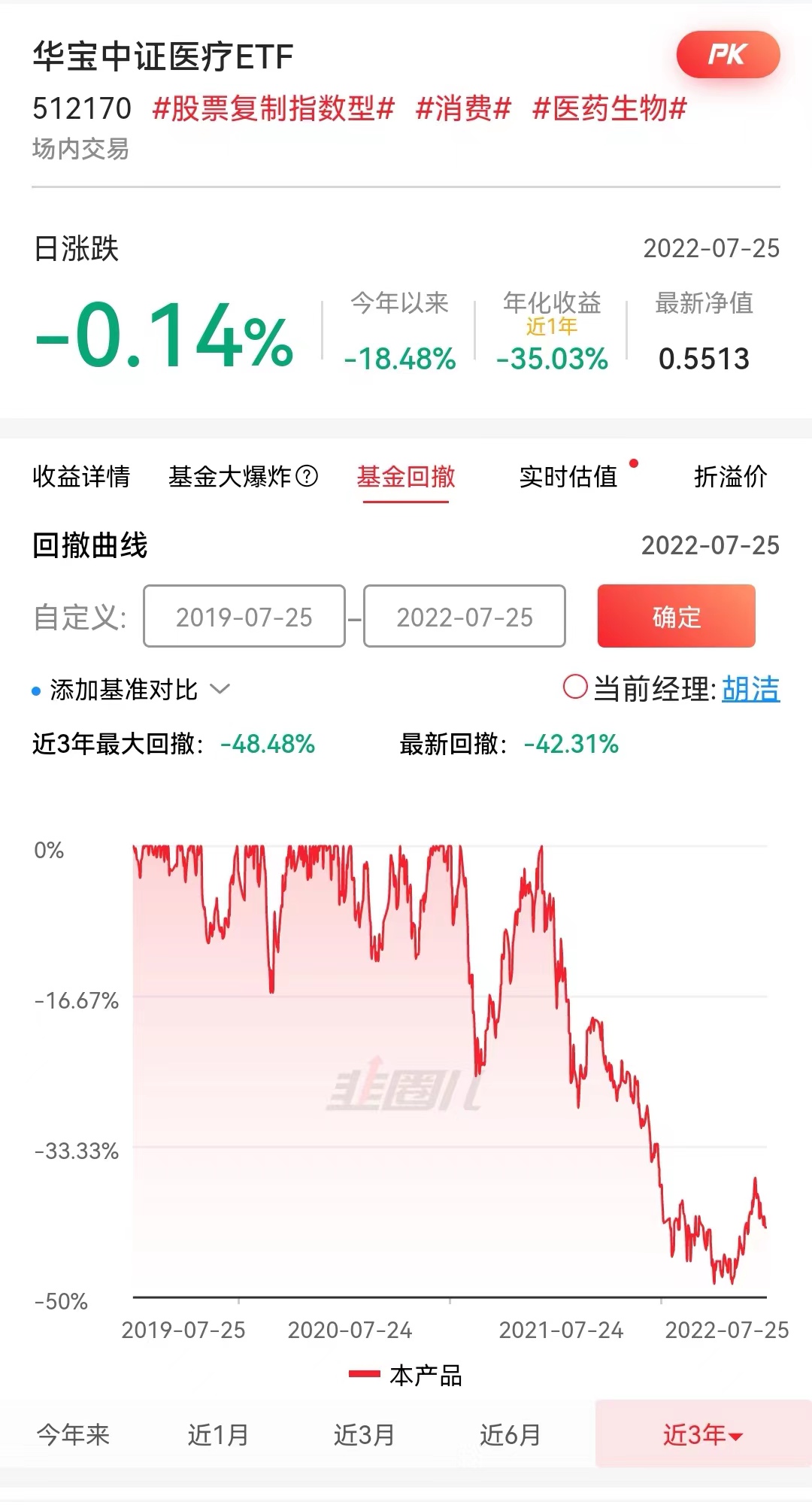Switch to the 基金大爆炸 tab
Screen dimensions: 812x1505
[243, 476]
